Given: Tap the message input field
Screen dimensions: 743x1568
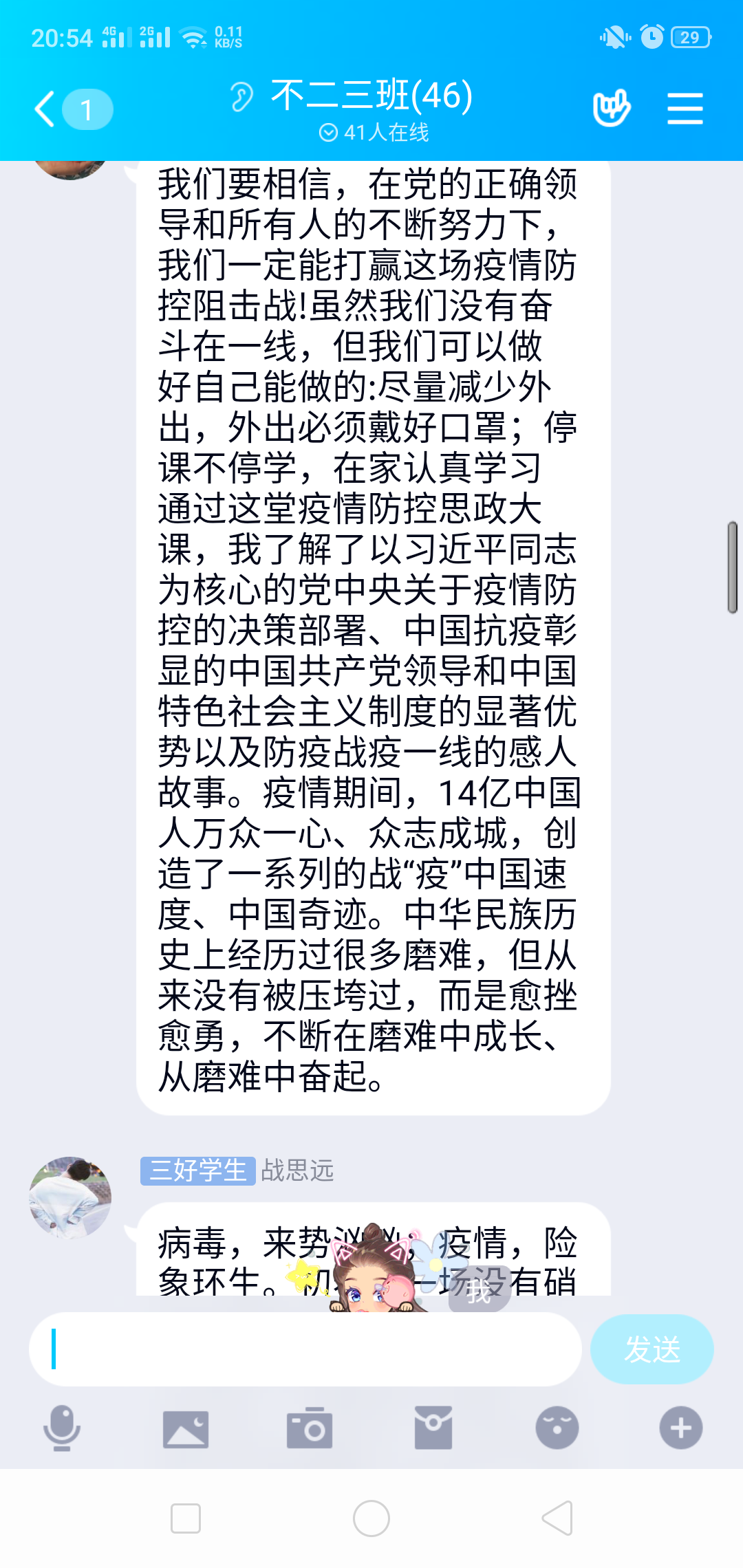Looking at the screenshot, I should [305, 1349].
